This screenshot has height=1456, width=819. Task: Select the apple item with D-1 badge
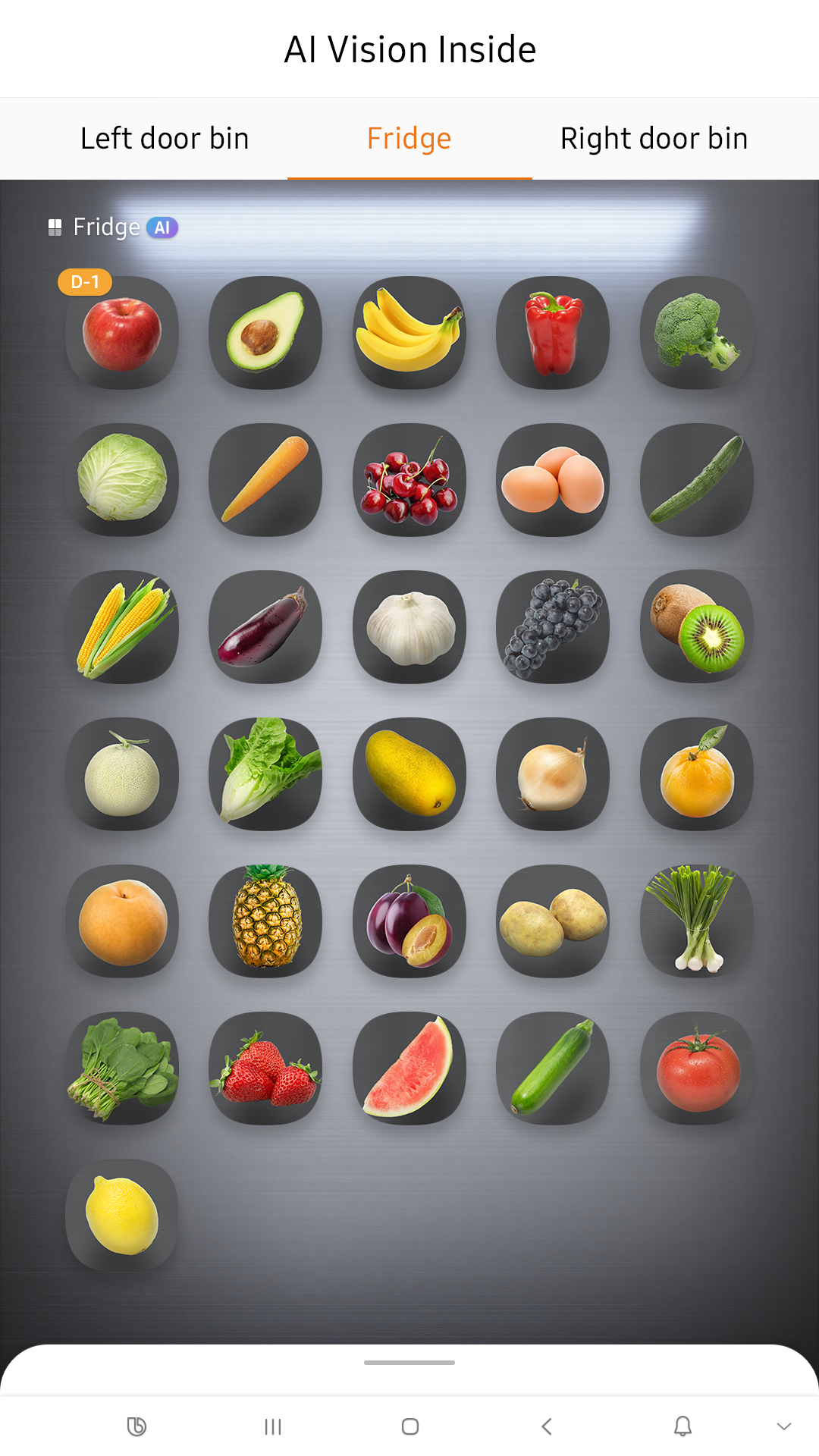(x=121, y=334)
